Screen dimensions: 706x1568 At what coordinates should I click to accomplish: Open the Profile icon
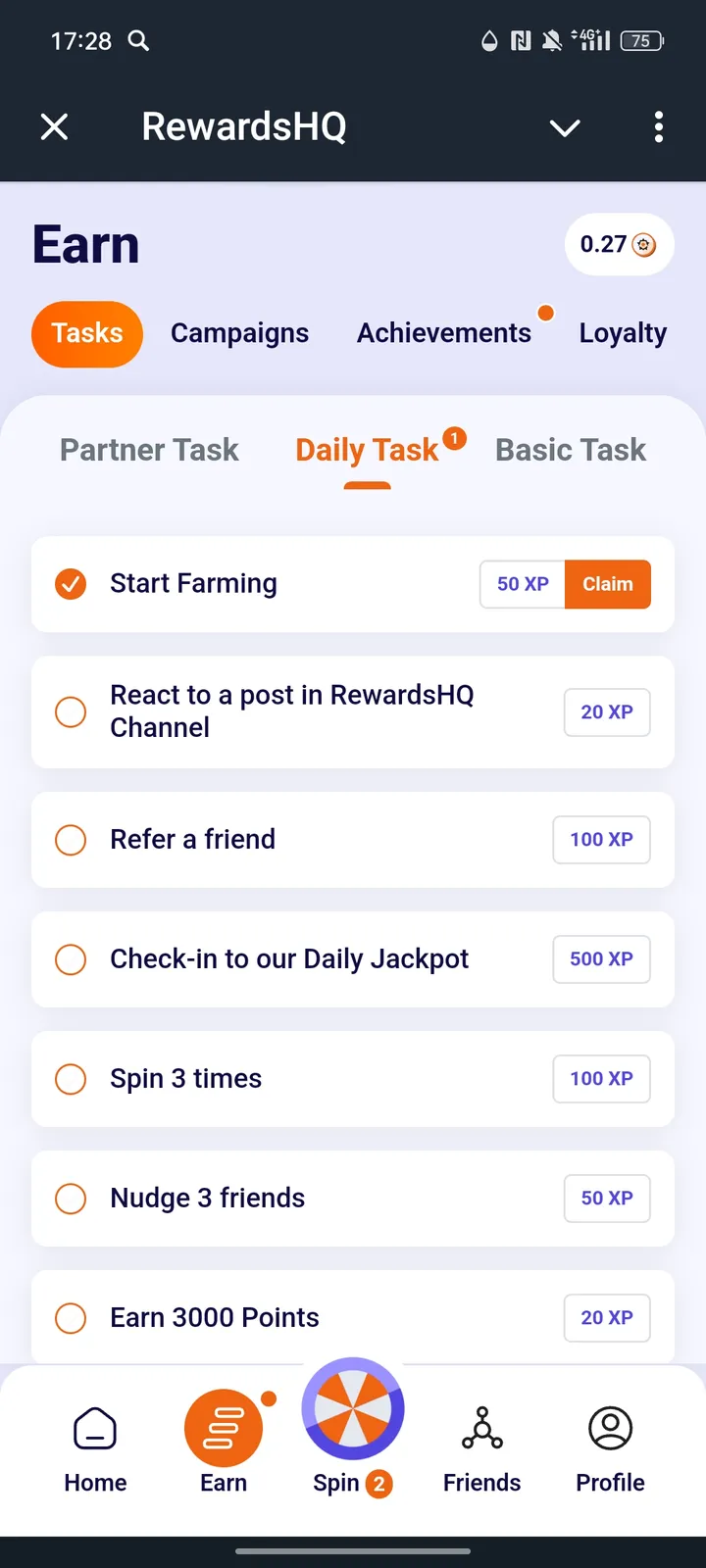point(609,1428)
